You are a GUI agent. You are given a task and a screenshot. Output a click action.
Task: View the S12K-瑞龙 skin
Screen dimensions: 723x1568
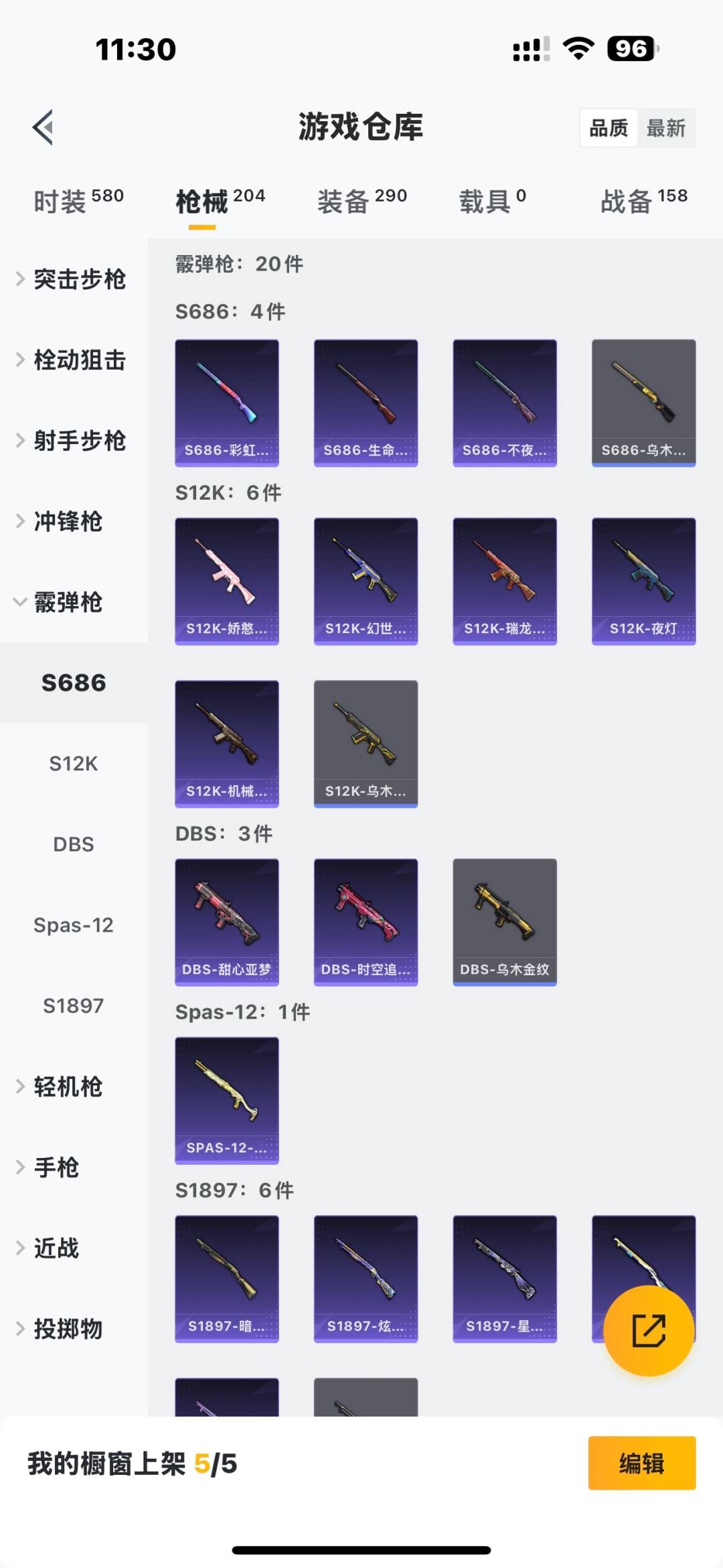click(505, 581)
